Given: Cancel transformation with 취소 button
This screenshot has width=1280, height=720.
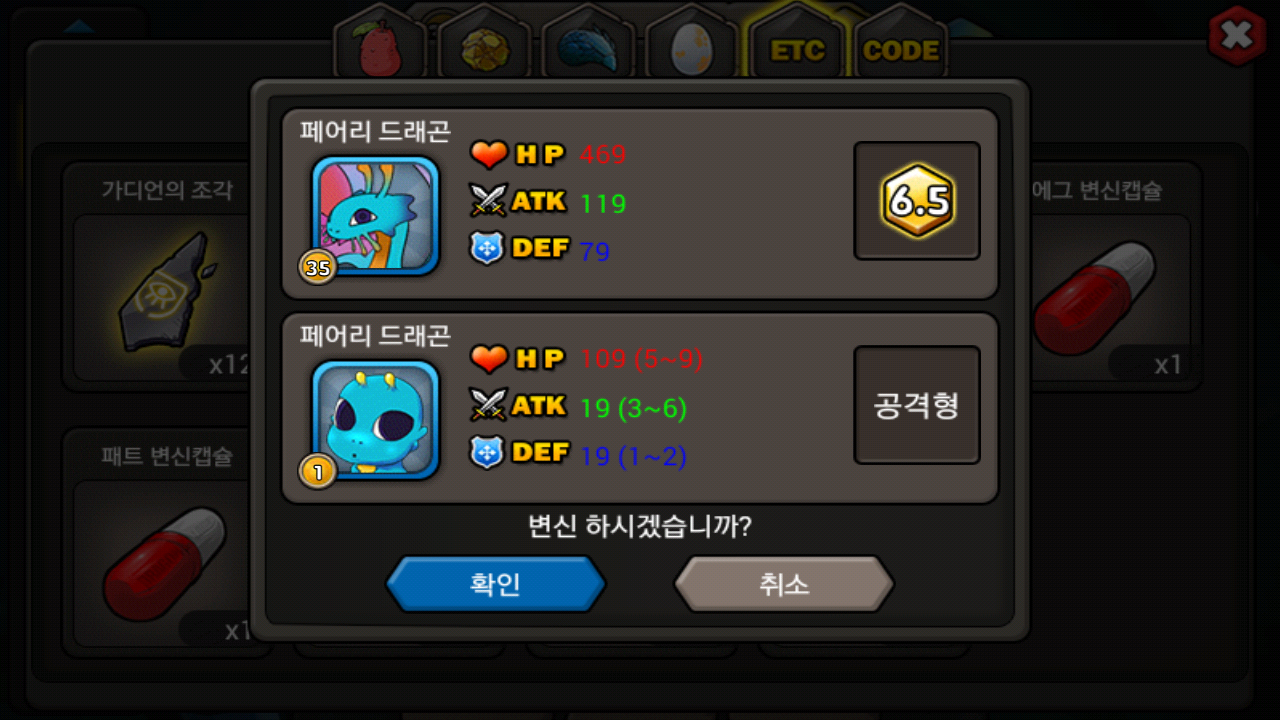Looking at the screenshot, I should point(784,584).
